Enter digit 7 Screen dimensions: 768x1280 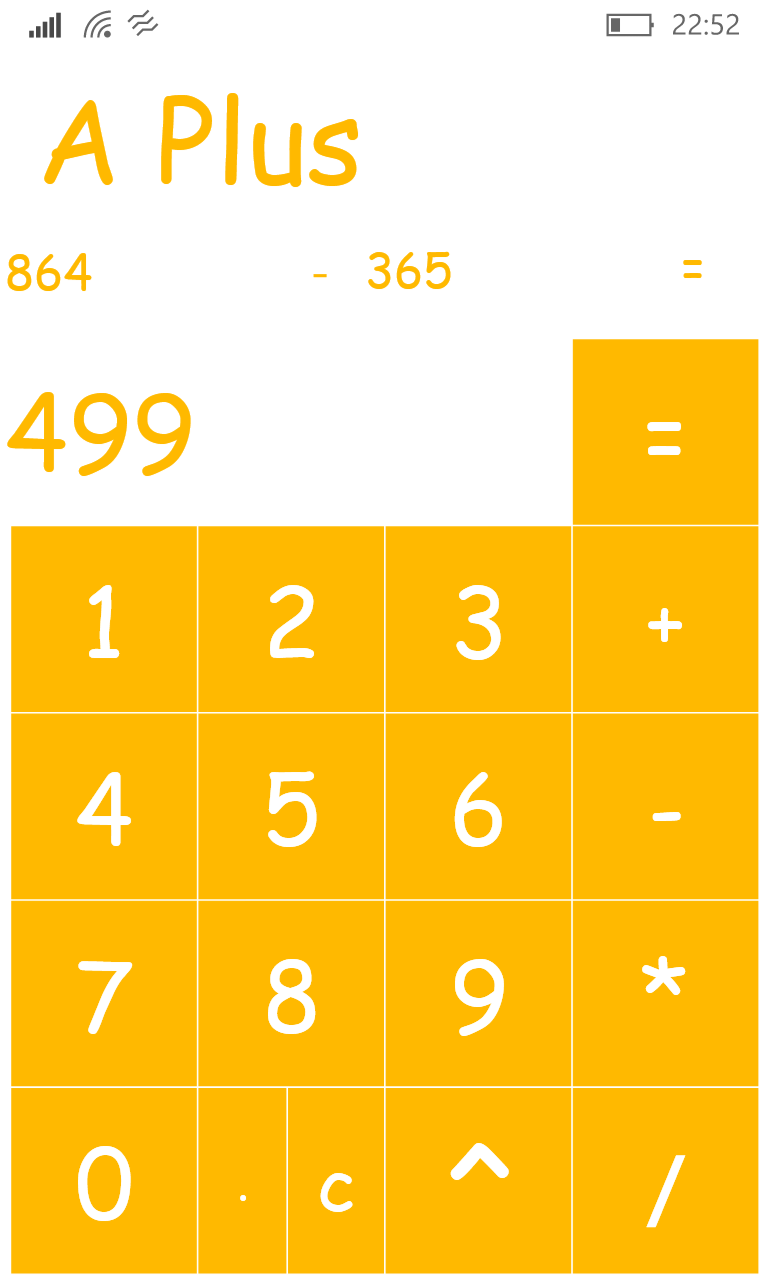click(x=104, y=993)
